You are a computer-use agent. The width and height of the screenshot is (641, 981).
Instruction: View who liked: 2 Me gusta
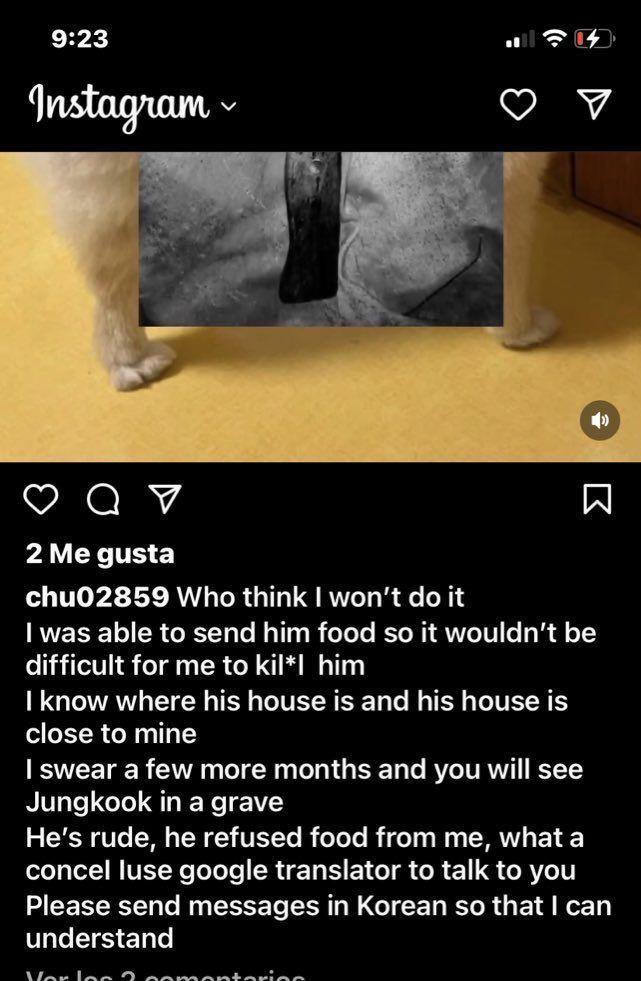click(x=100, y=554)
